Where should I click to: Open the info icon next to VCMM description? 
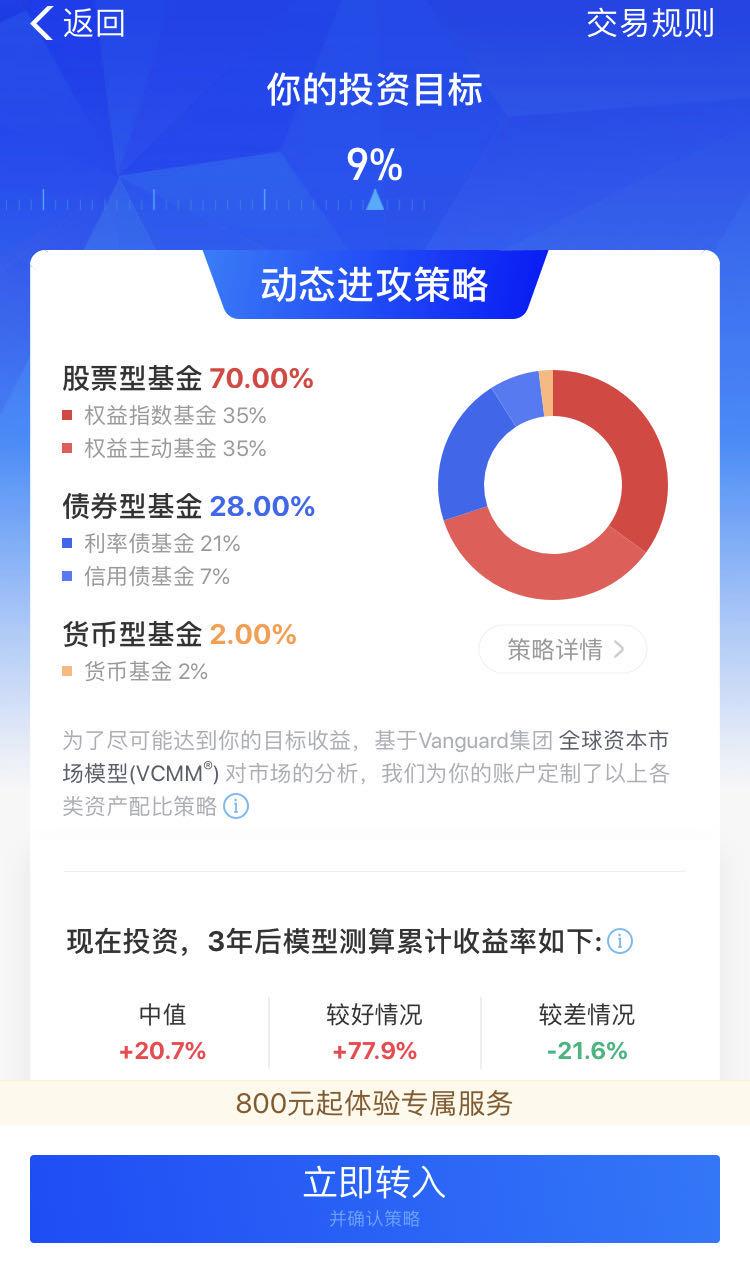237,806
